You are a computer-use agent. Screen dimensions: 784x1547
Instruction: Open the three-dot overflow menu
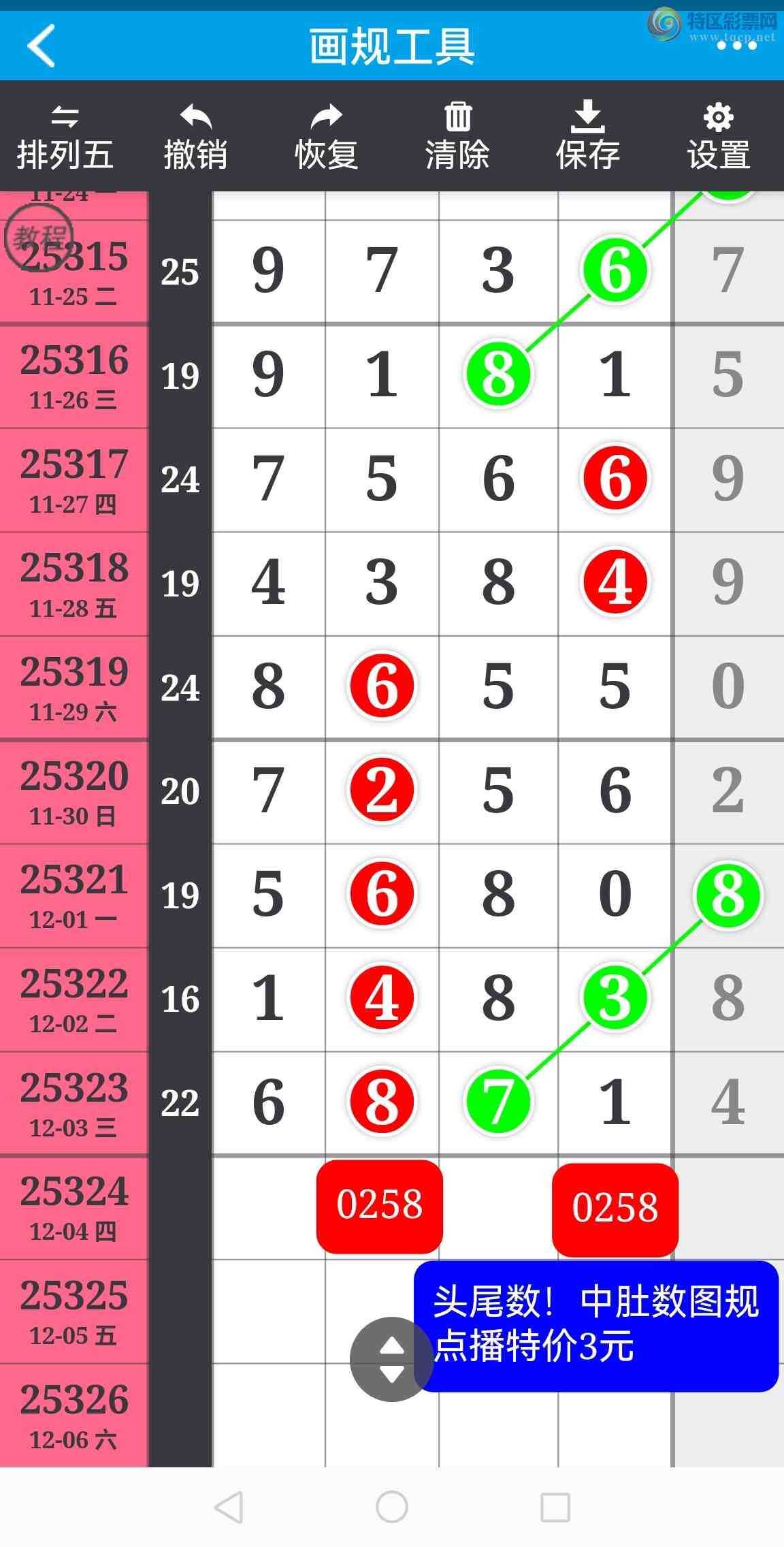click(x=737, y=46)
